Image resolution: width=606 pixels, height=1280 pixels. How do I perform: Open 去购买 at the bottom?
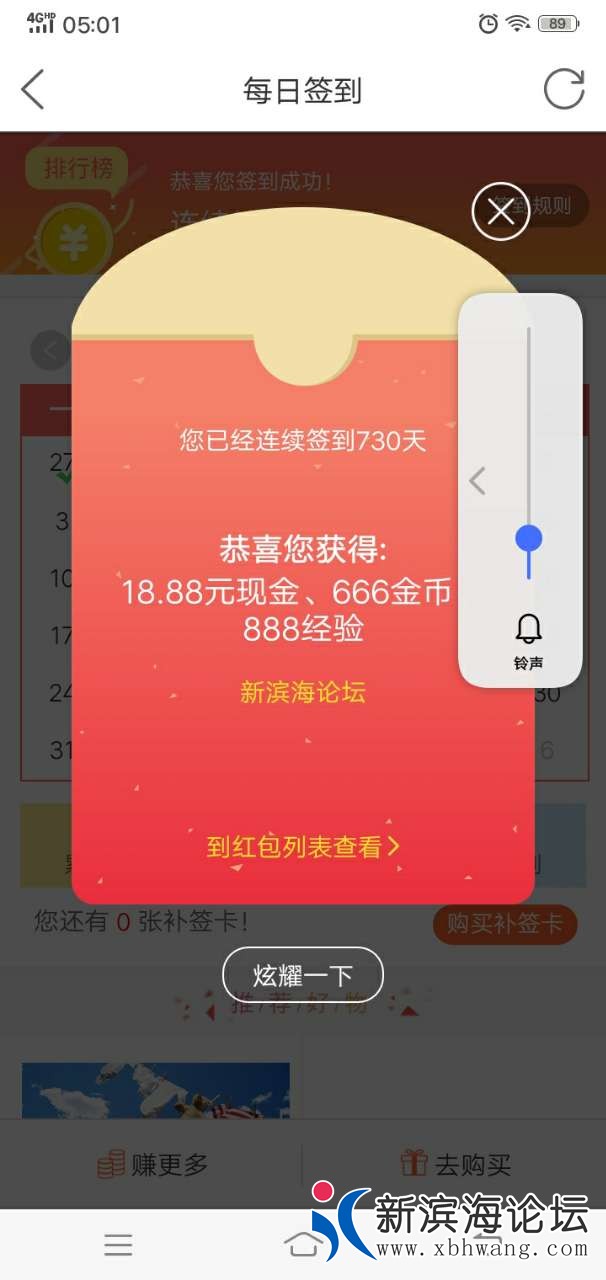pyautogui.click(x=455, y=1164)
